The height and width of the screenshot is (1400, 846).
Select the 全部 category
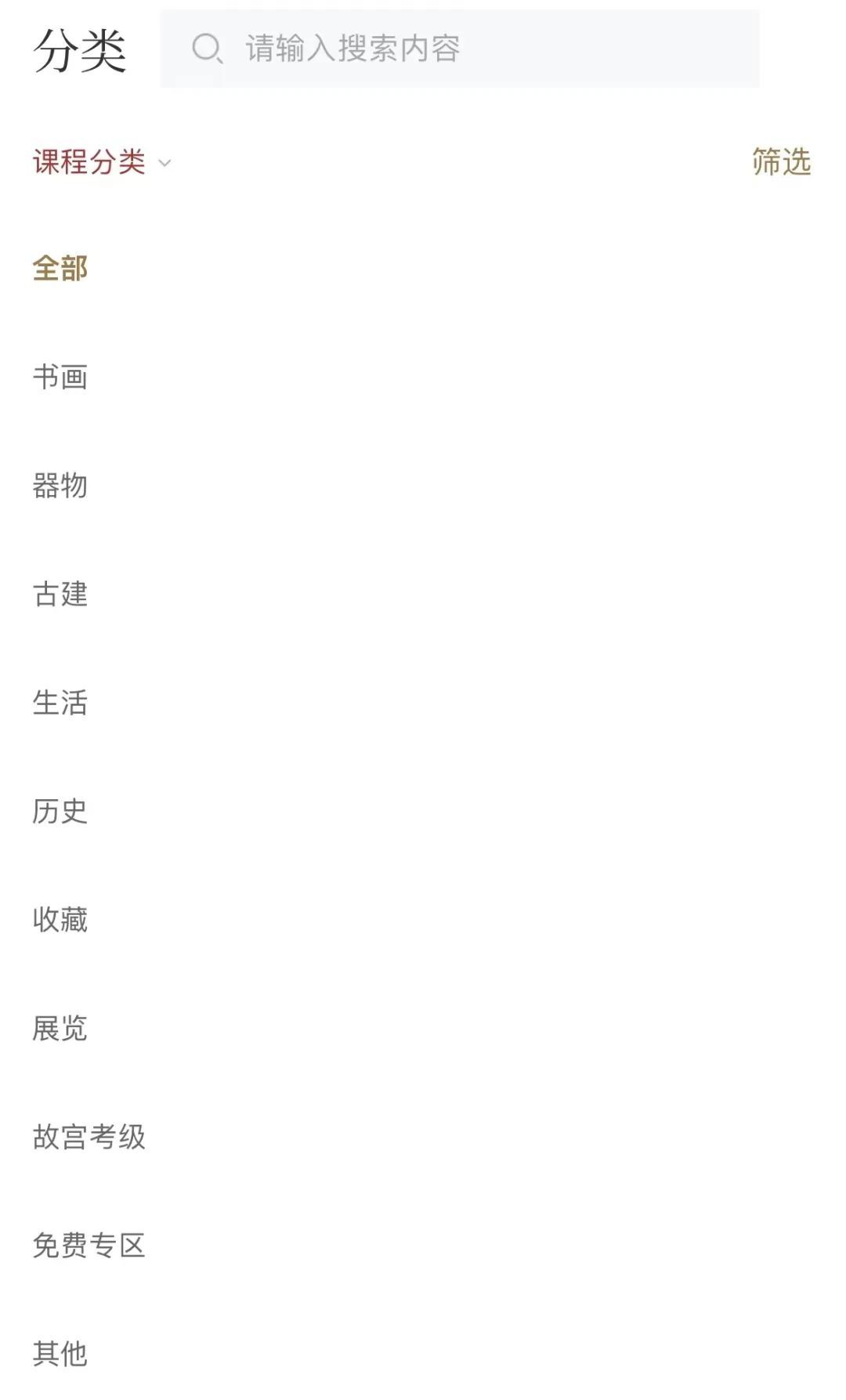pos(60,269)
